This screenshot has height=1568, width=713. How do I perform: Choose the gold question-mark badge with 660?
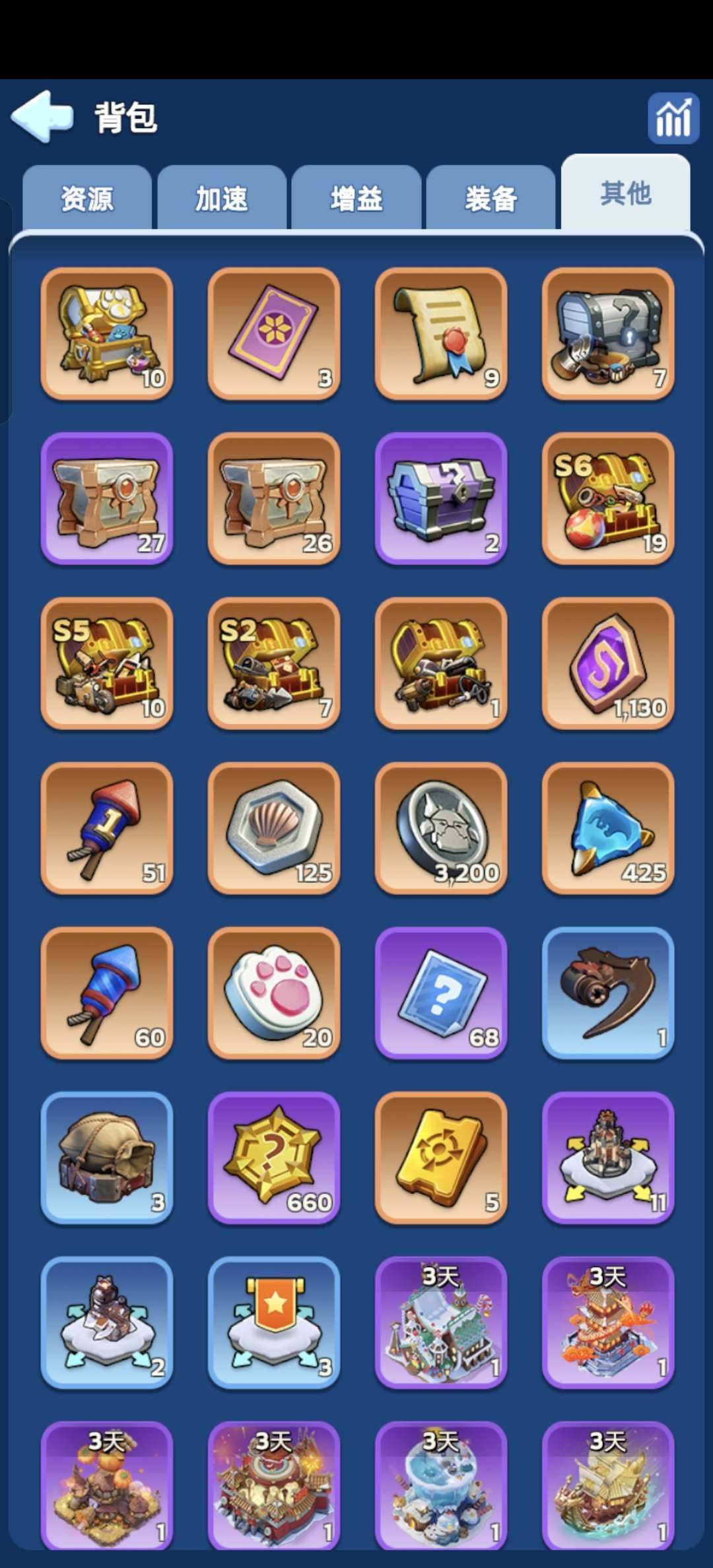(274, 1158)
